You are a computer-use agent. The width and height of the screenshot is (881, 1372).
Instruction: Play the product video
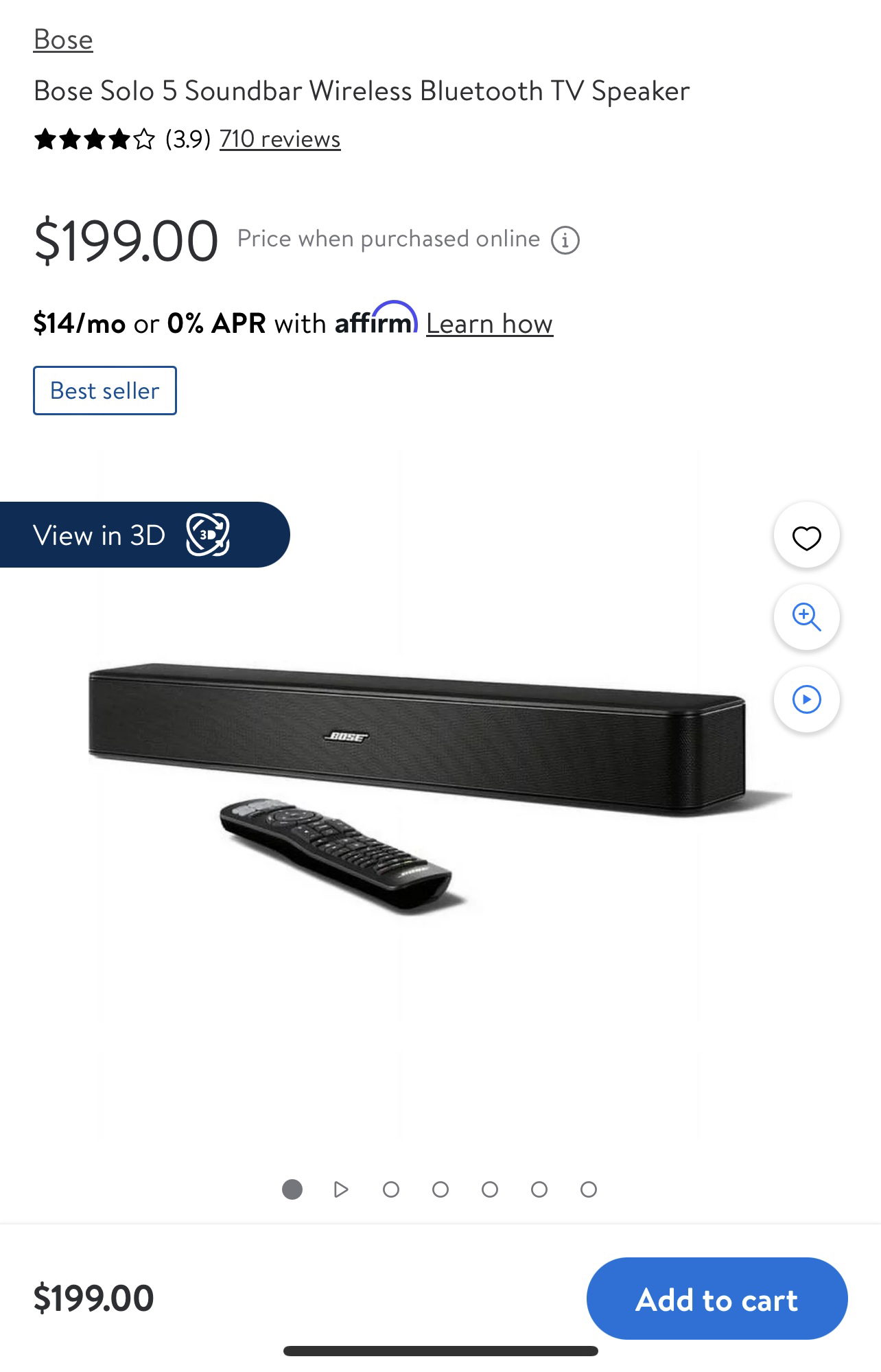806,699
